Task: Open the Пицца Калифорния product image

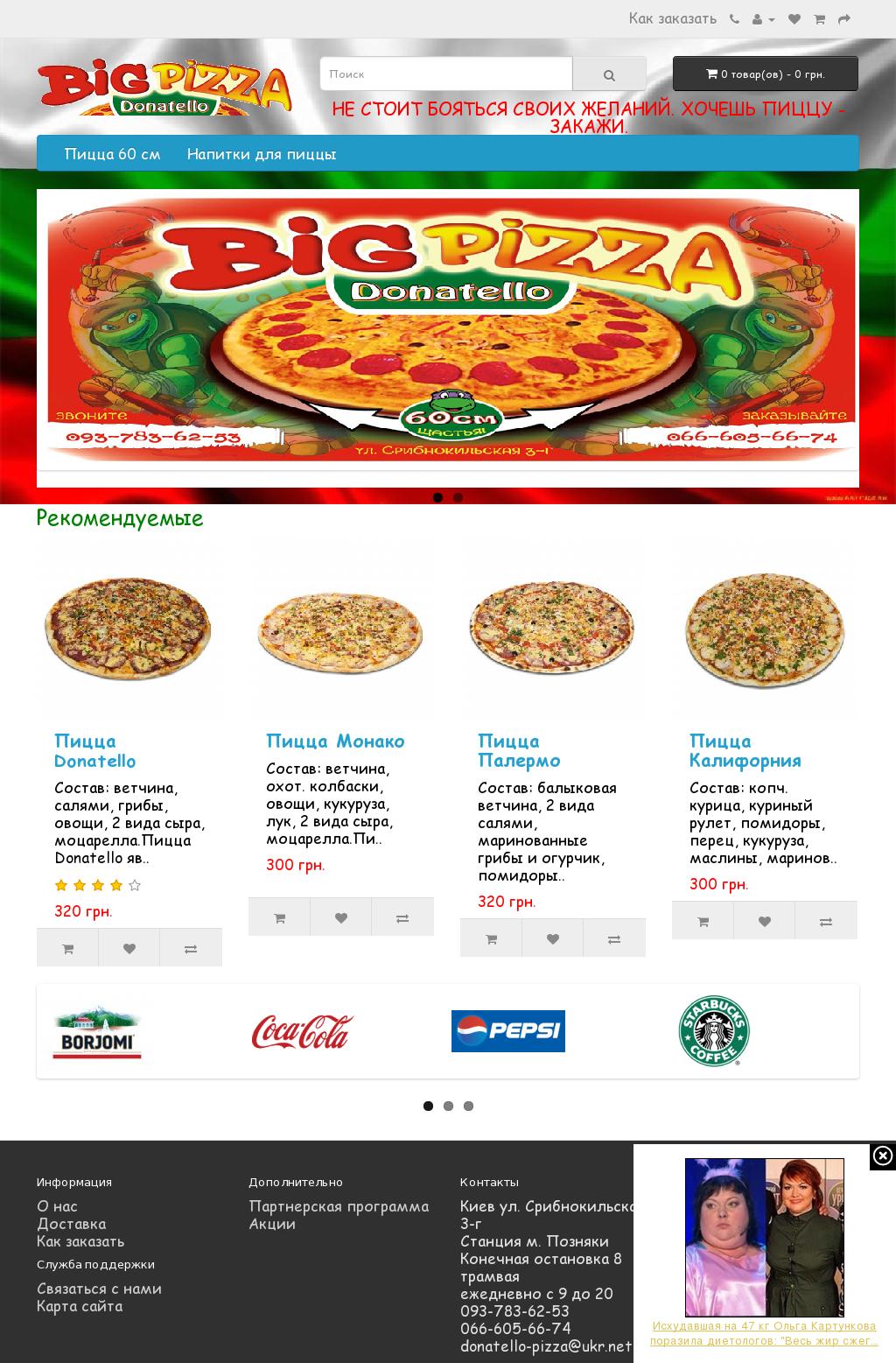Action: pos(764,629)
